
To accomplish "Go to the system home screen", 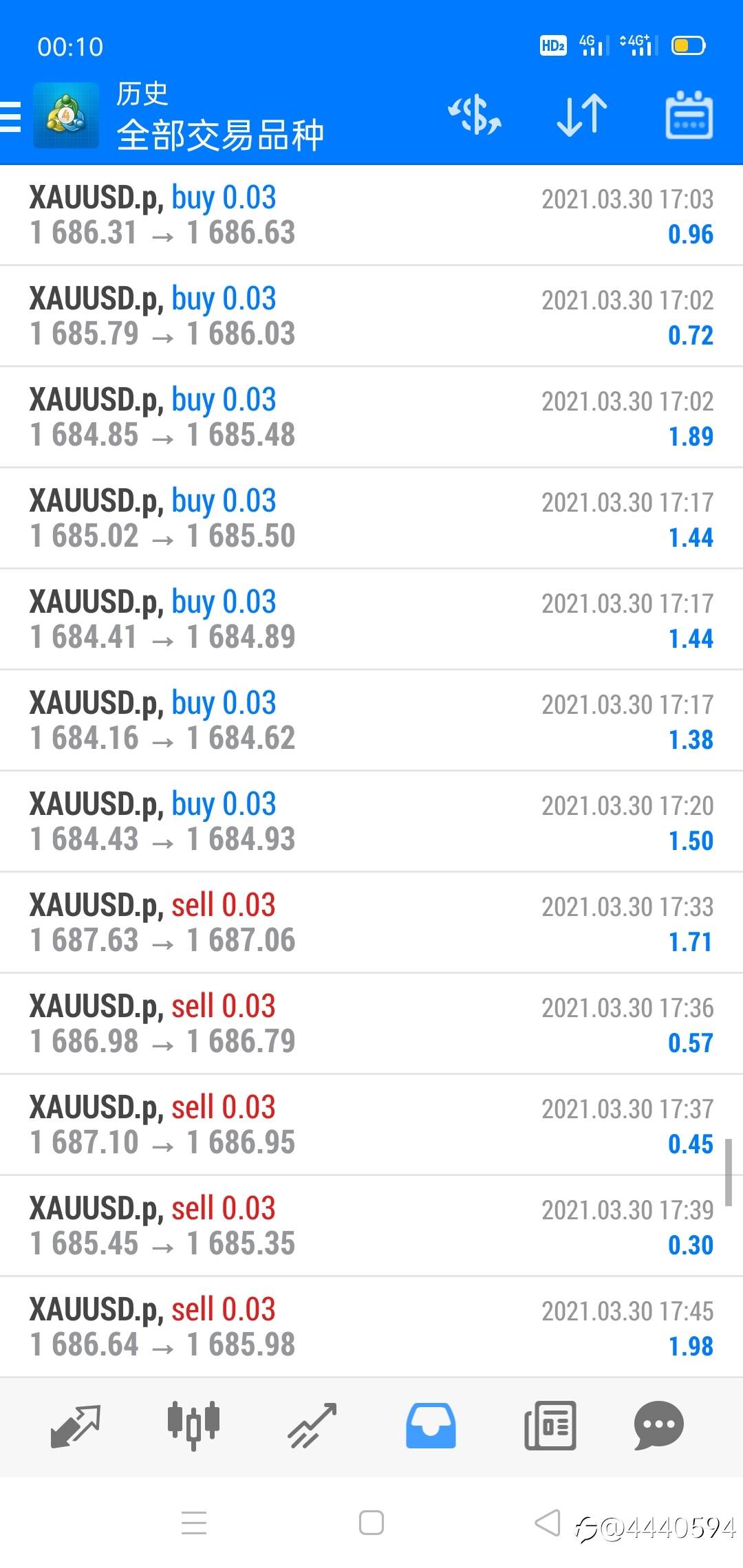I will [x=371, y=1523].
